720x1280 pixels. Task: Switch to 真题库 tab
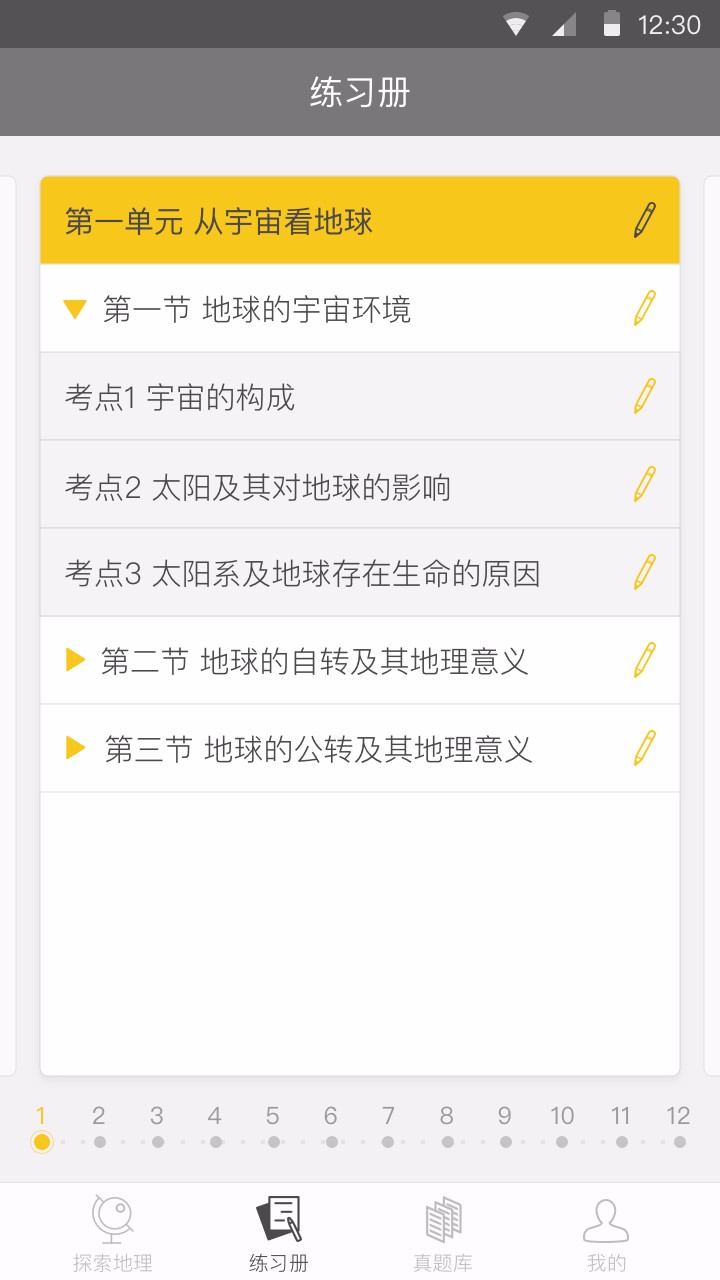443,1233
